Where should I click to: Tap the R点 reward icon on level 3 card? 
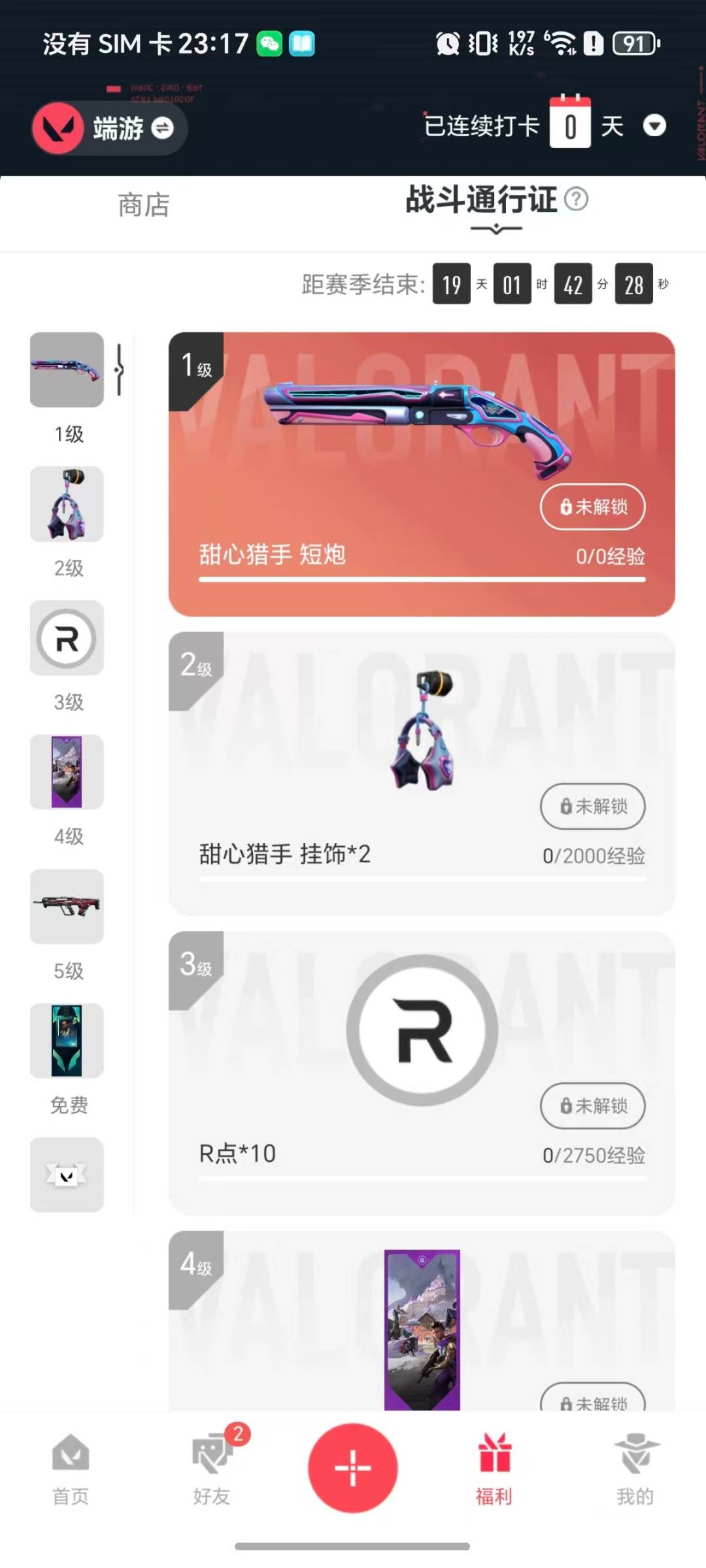click(422, 1029)
